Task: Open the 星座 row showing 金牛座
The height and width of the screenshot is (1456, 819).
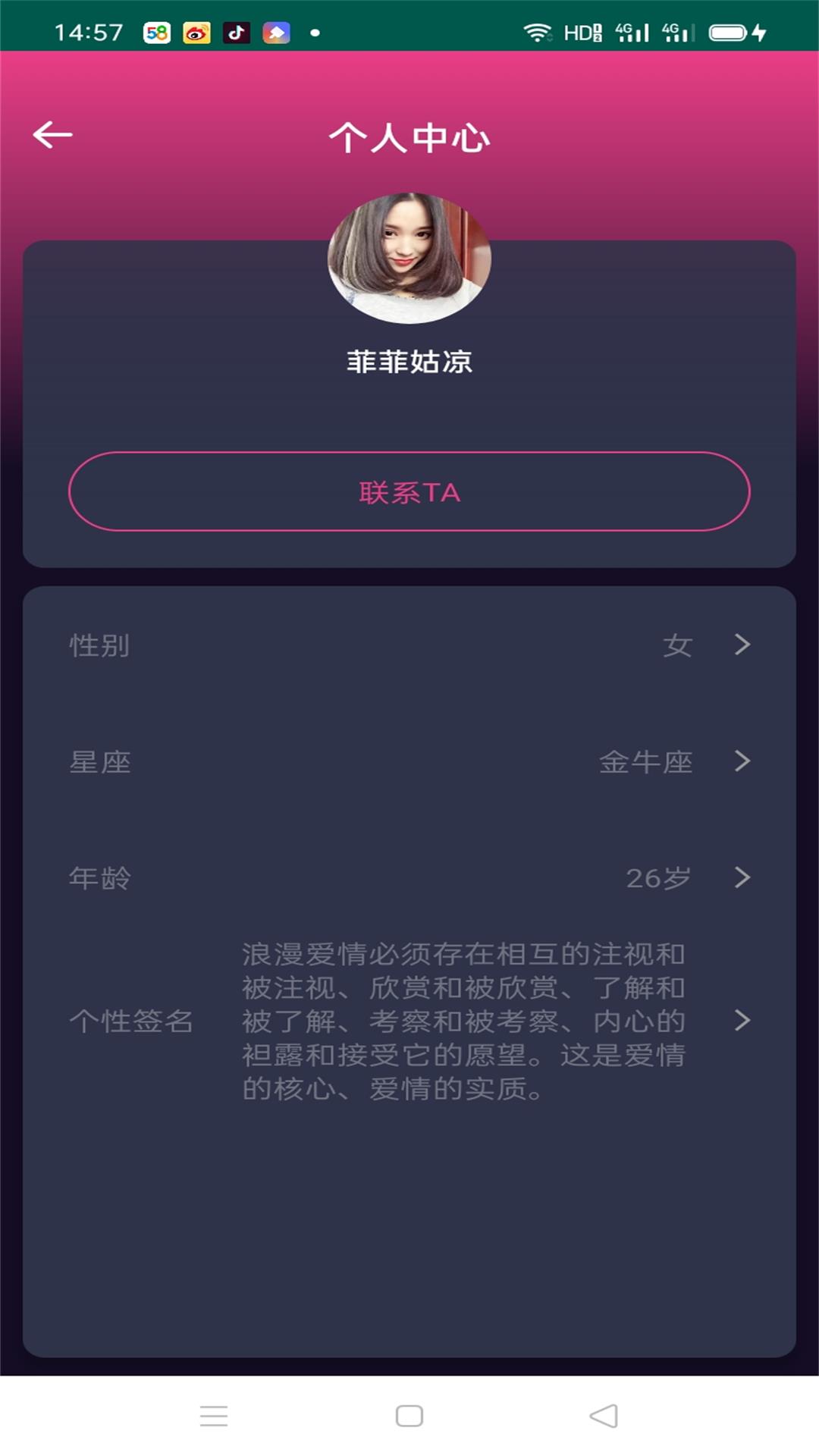Action: tap(409, 761)
